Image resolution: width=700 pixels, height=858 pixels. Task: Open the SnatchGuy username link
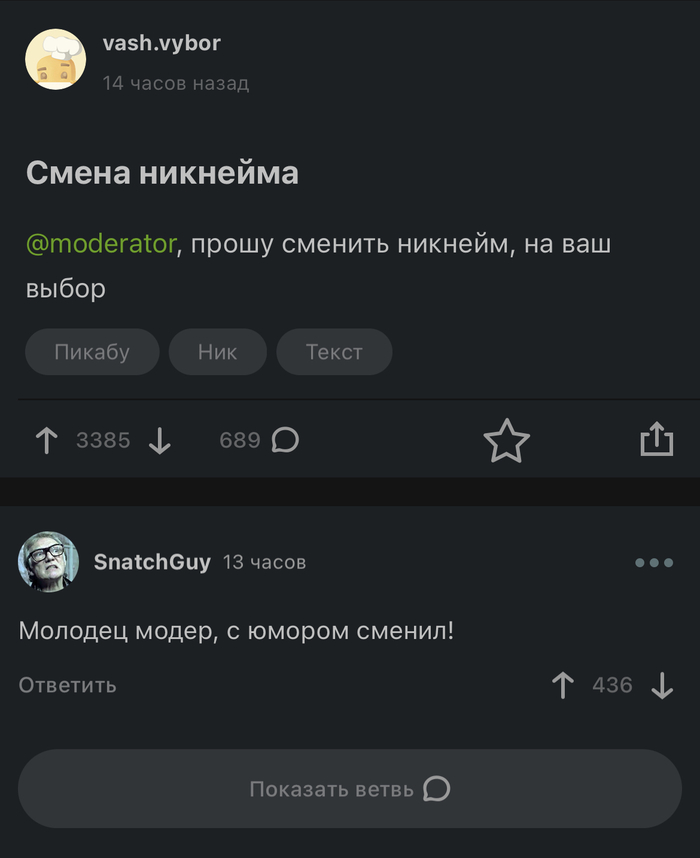point(152,562)
